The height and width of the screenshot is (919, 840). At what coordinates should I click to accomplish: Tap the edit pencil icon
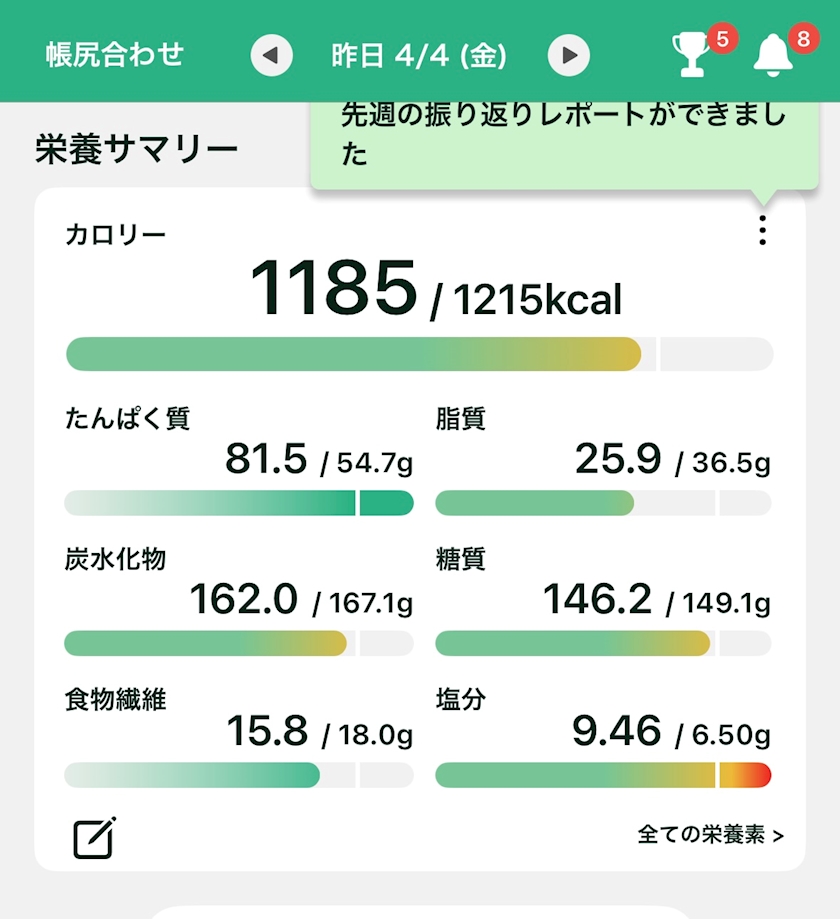95,838
